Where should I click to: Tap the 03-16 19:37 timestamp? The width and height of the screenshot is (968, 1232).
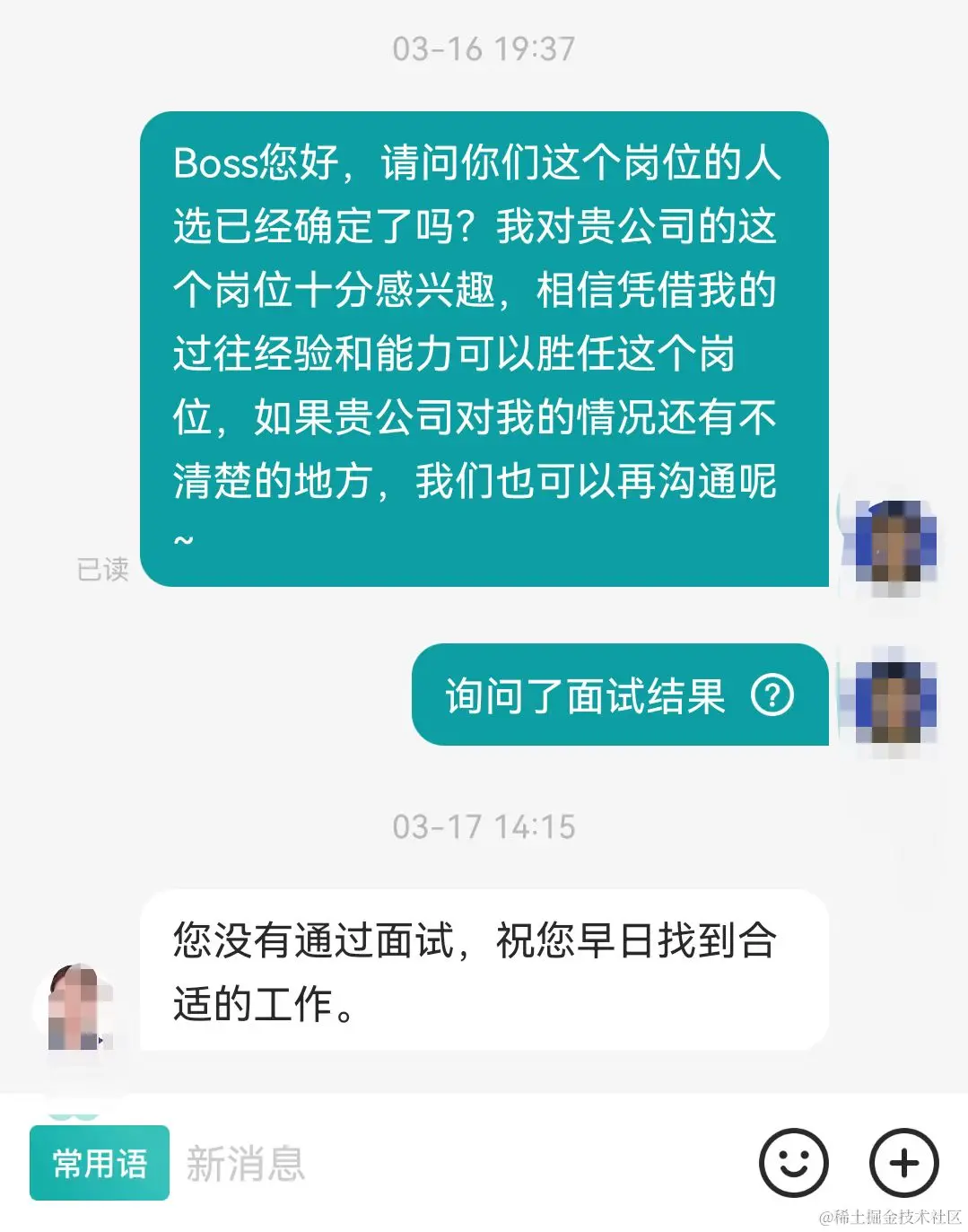pos(484,51)
